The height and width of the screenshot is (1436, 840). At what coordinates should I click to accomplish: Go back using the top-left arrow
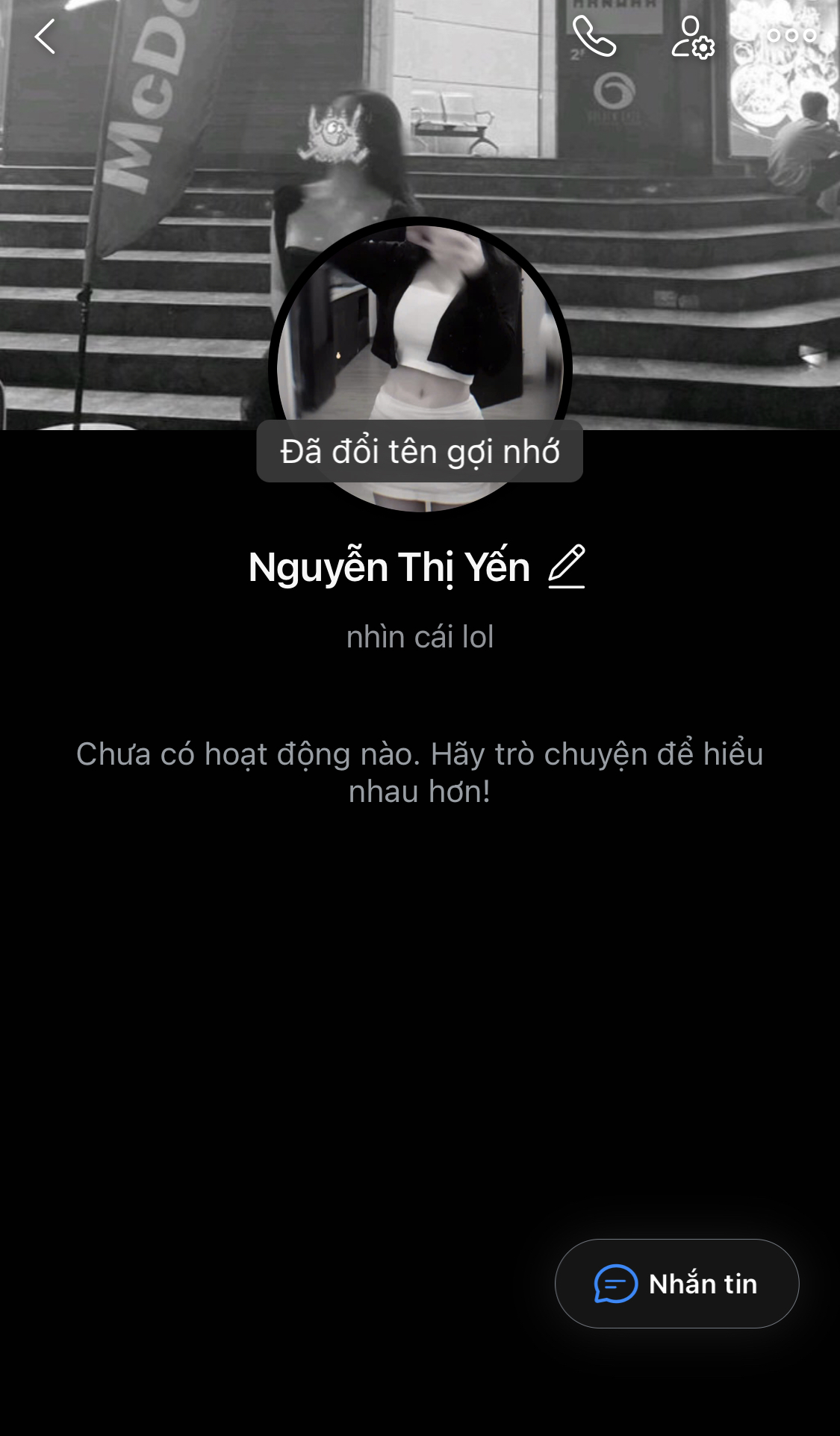coord(46,37)
